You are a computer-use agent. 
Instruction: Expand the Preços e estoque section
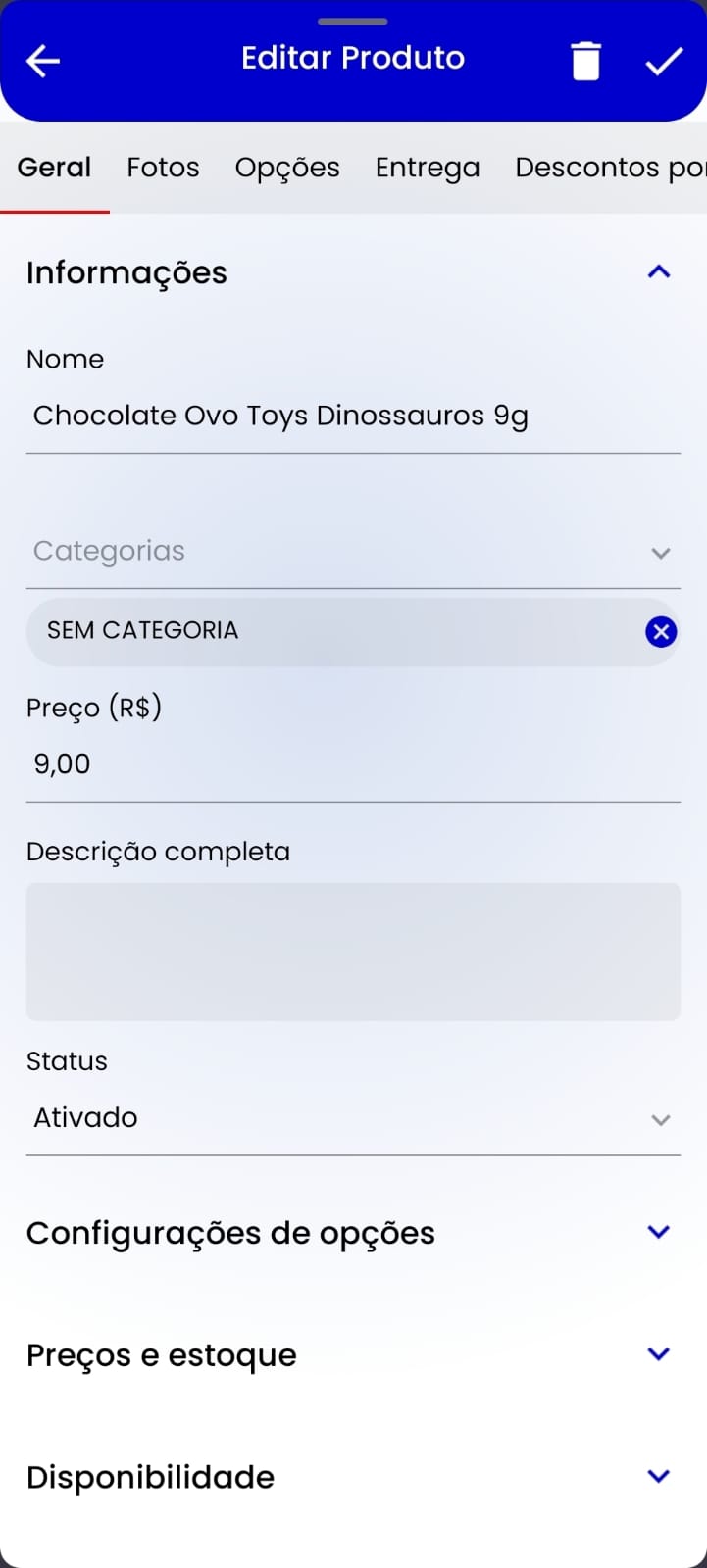659,1354
